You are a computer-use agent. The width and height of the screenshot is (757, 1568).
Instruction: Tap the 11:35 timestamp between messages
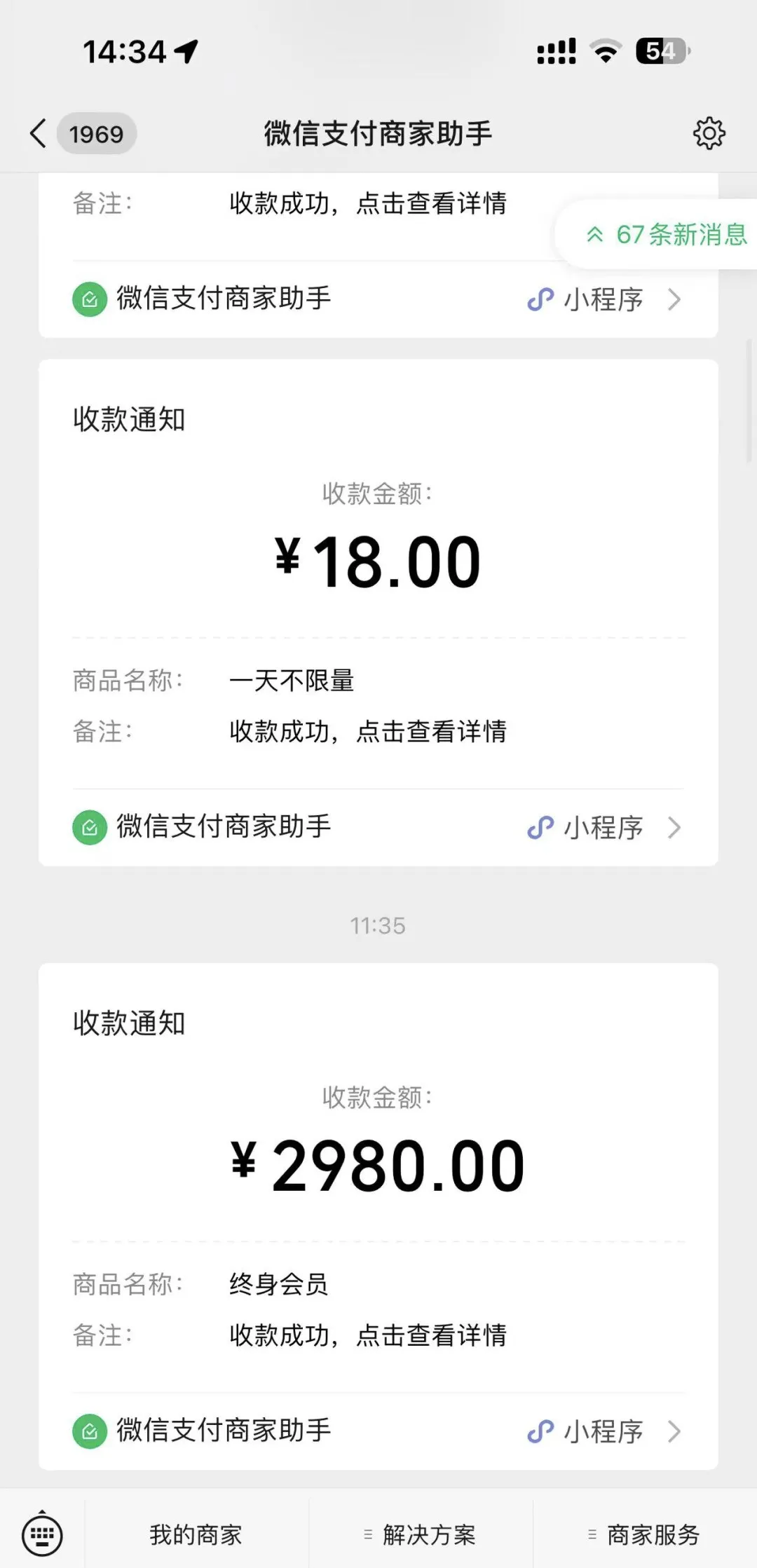(378, 926)
